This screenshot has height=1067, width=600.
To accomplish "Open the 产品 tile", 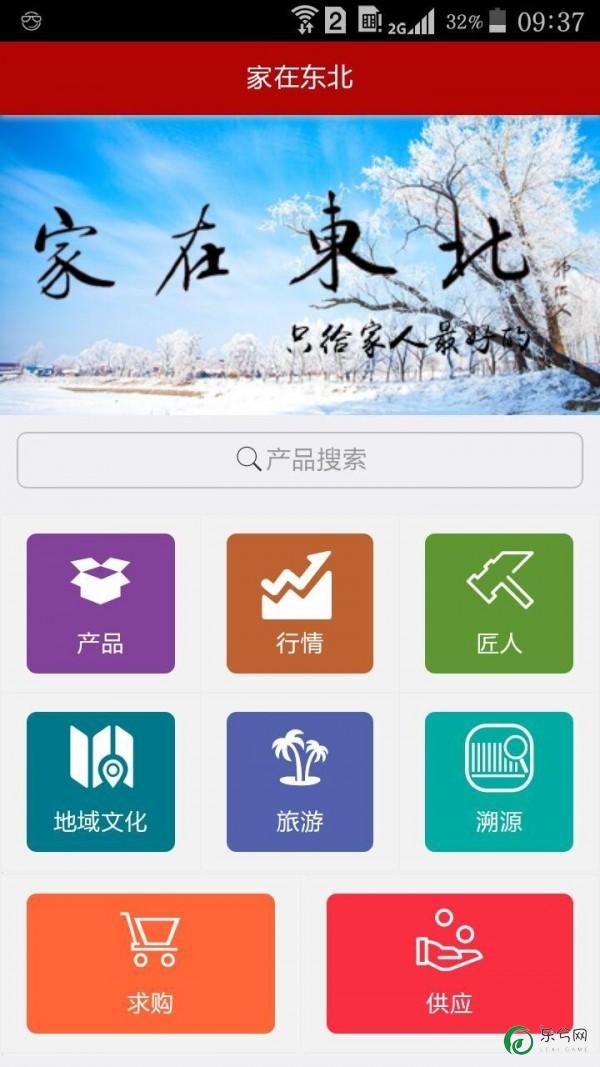I will point(100,603).
